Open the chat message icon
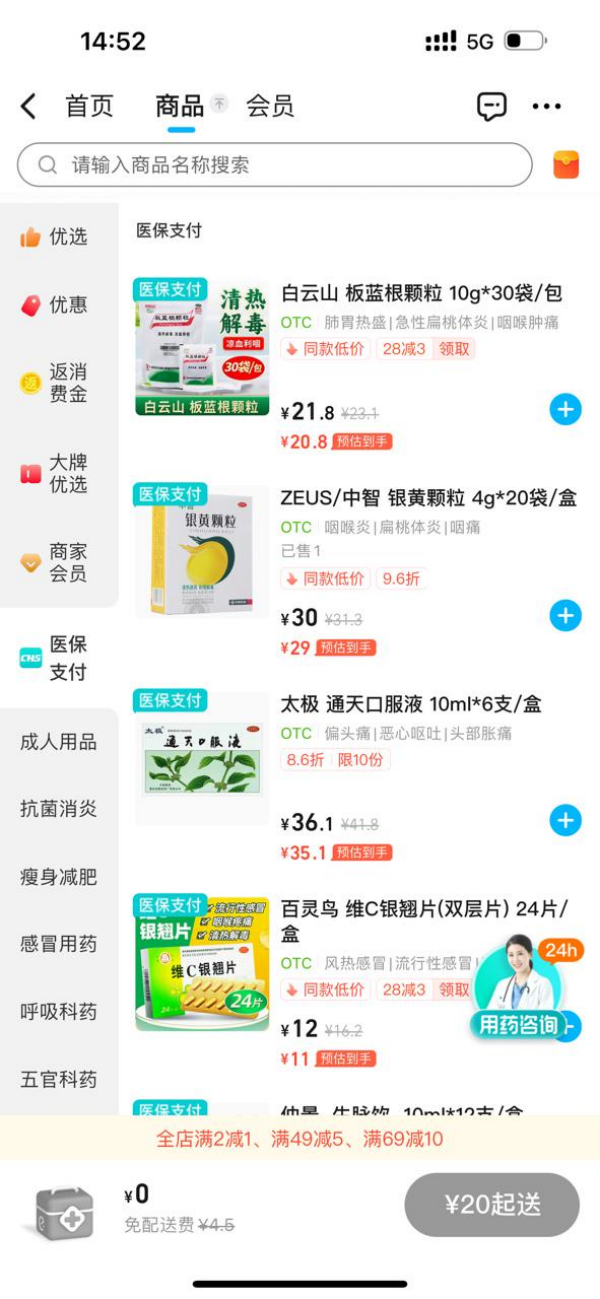Image resolution: width=600 pixels, height=1299 pixels. click(x=491, y=106)
